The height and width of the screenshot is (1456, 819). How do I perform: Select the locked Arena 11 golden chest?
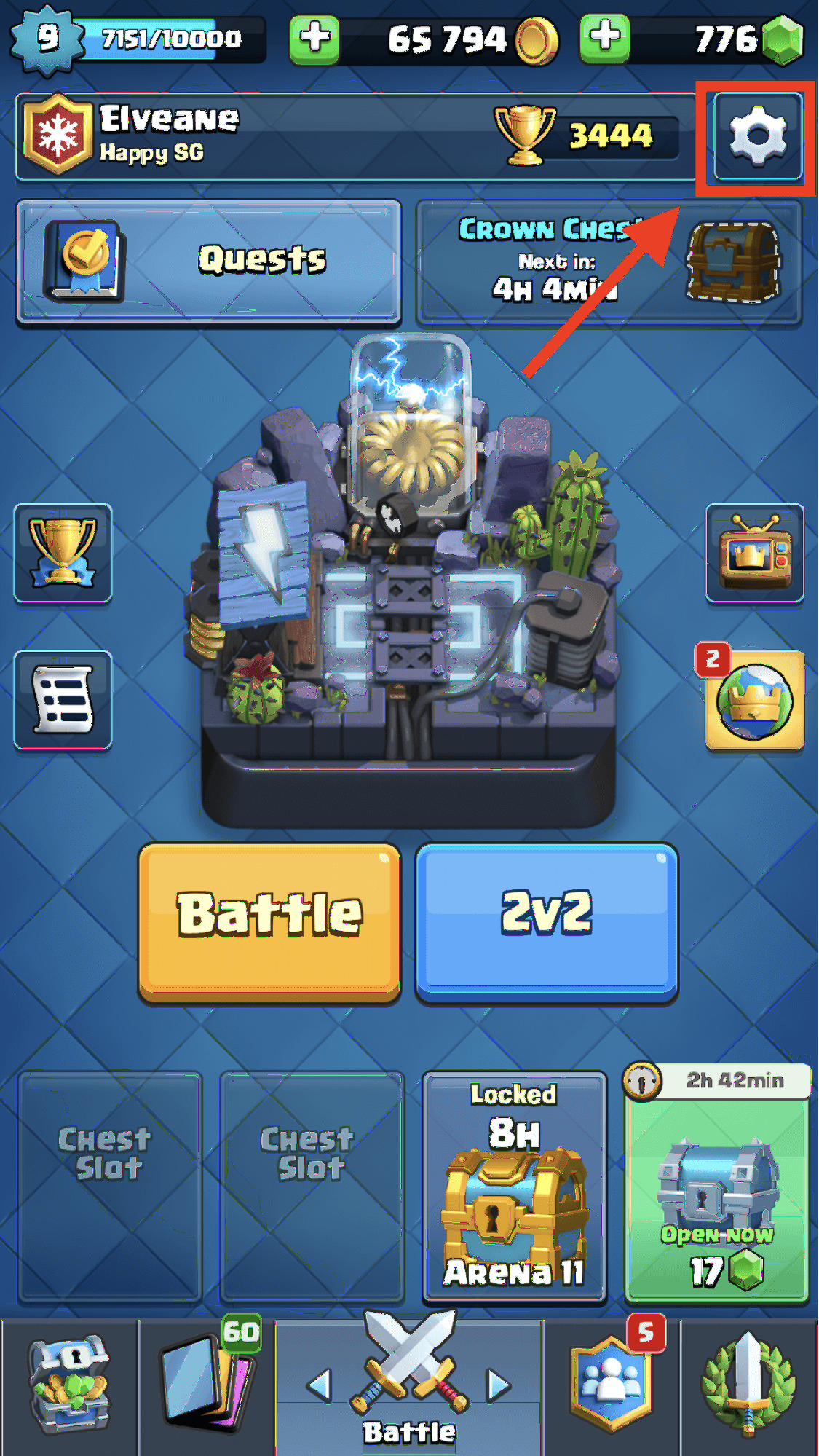click(x=514, y=1187)
